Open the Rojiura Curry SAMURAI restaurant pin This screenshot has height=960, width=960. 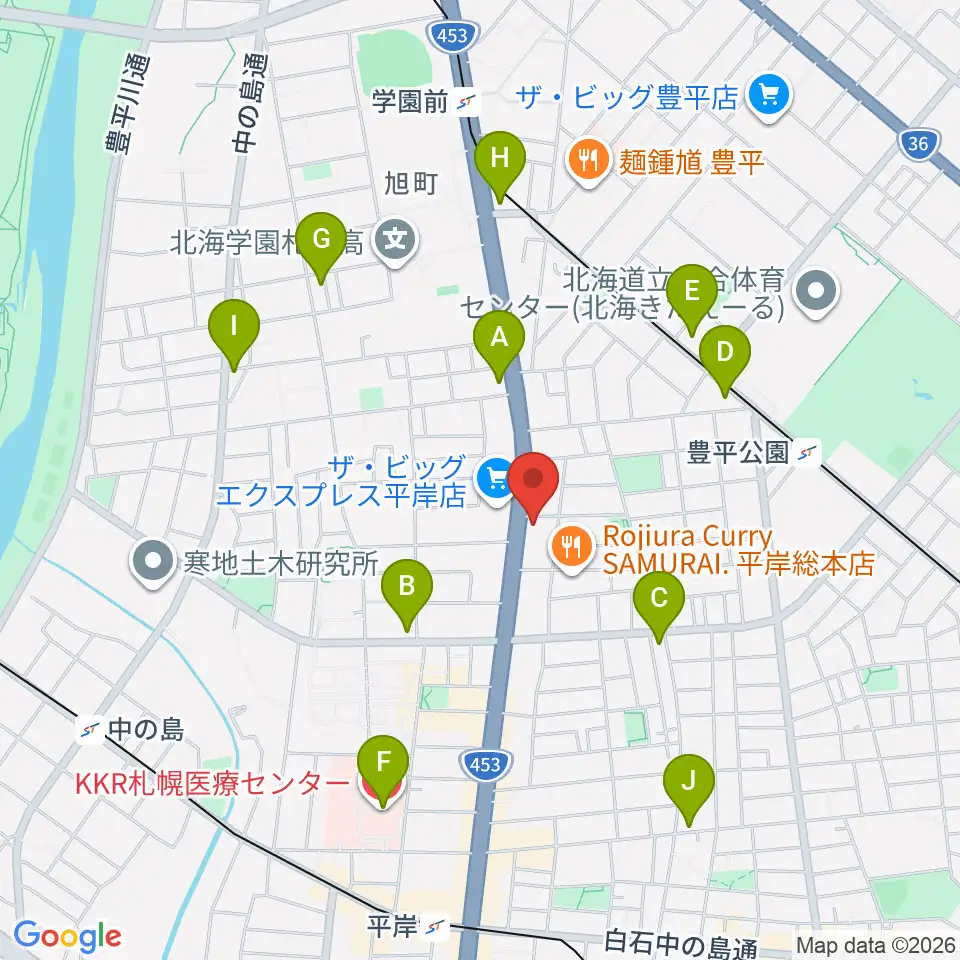(572, 549)
